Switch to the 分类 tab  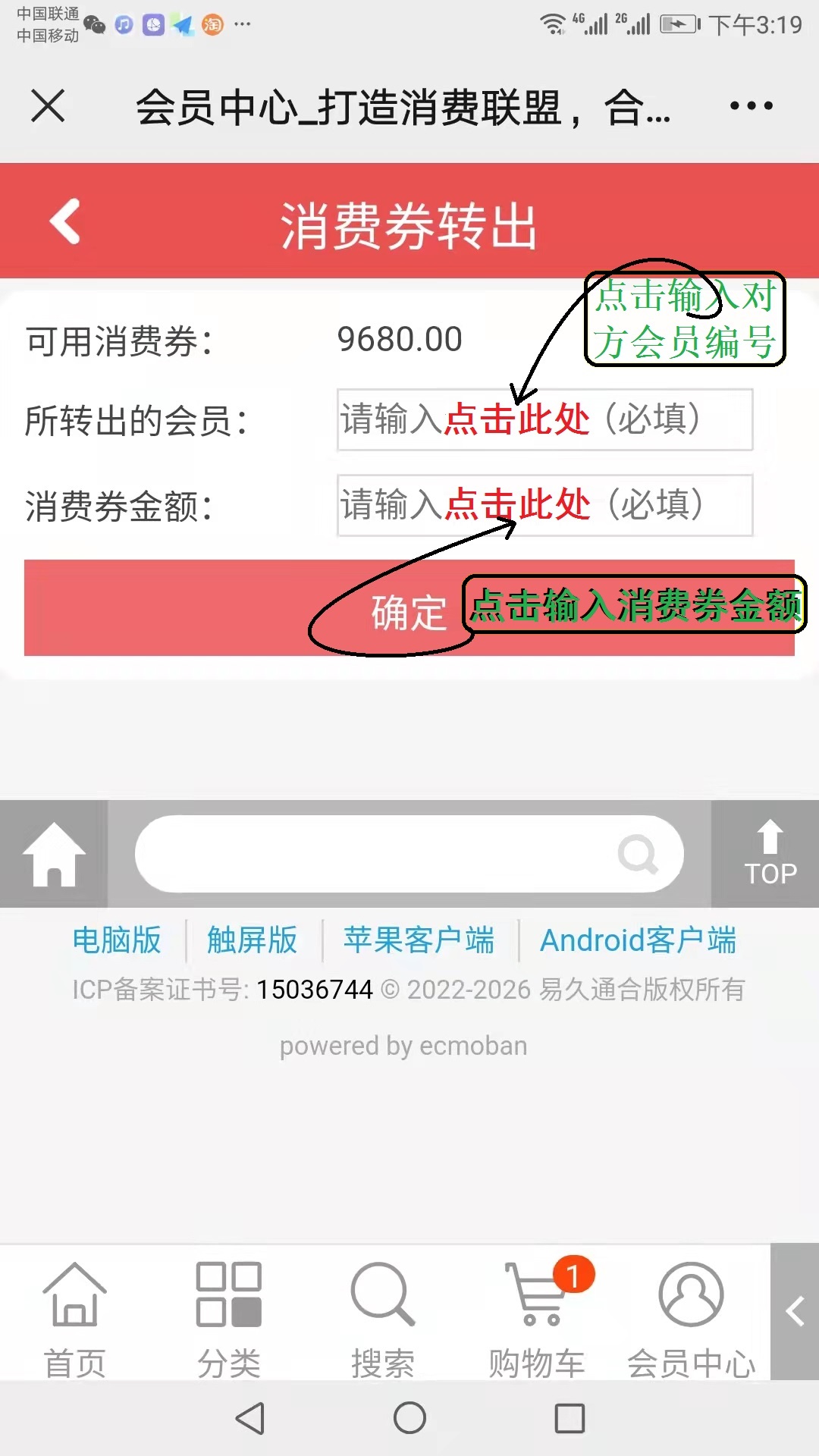pyautogui.click(x=229, y=1319)
